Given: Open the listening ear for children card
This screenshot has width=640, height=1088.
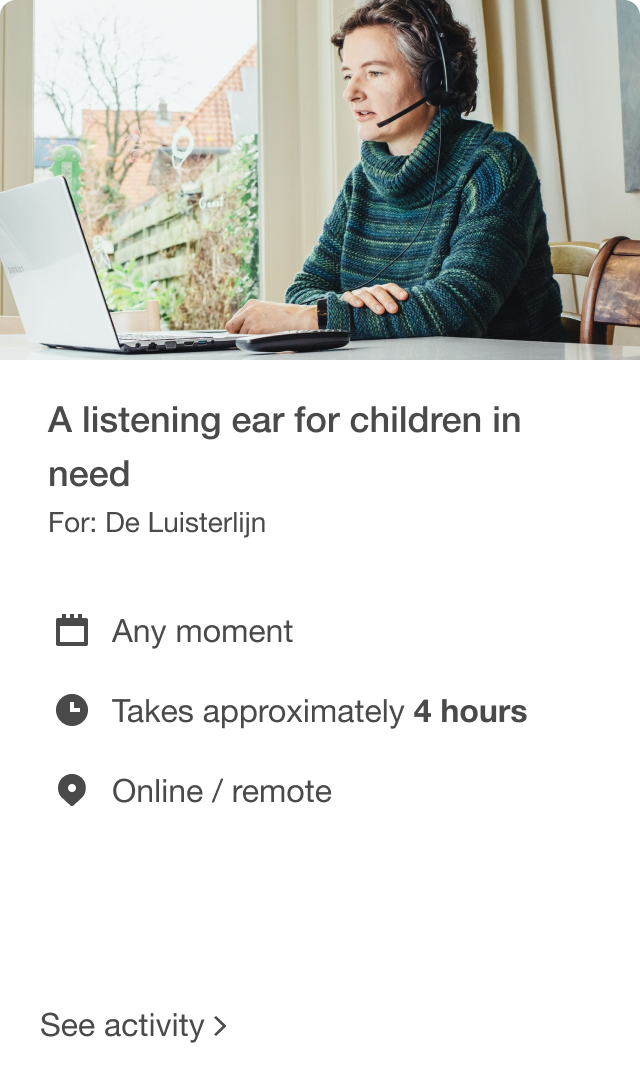Looking at the screenshot, I should (x=284, y=446).
